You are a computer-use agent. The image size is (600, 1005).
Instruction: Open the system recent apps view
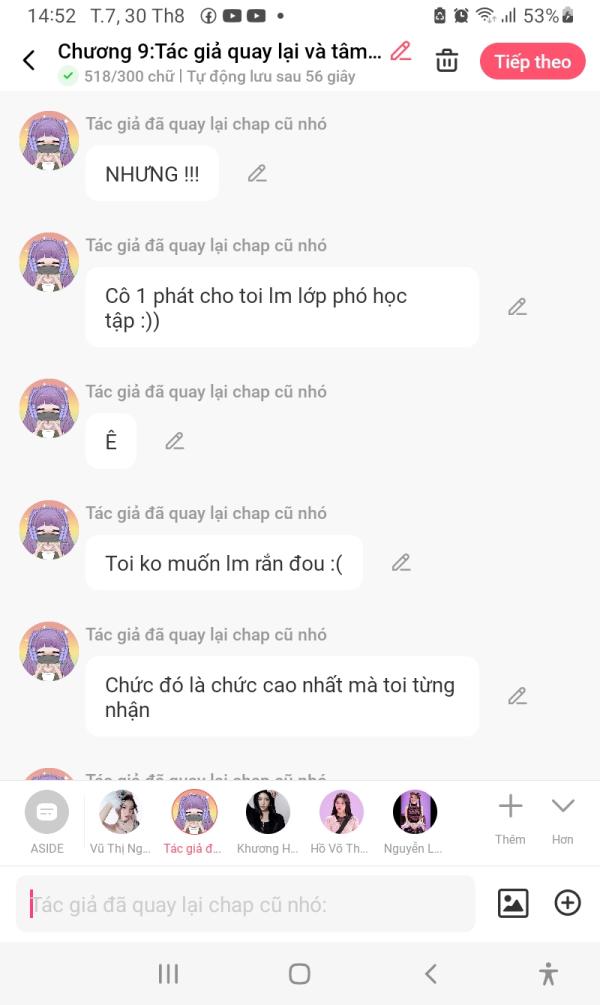click(168, 974)
